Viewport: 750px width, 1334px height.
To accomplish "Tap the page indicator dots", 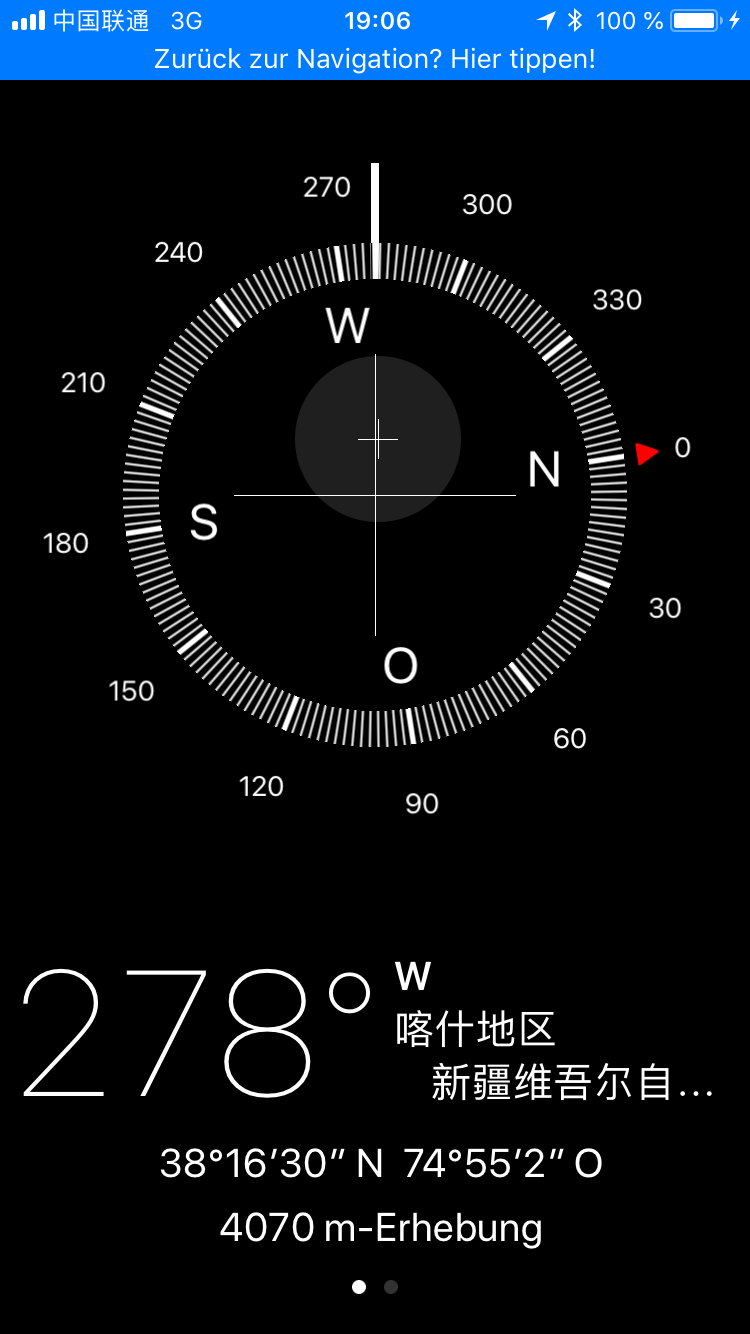I will pos(375,1287).
